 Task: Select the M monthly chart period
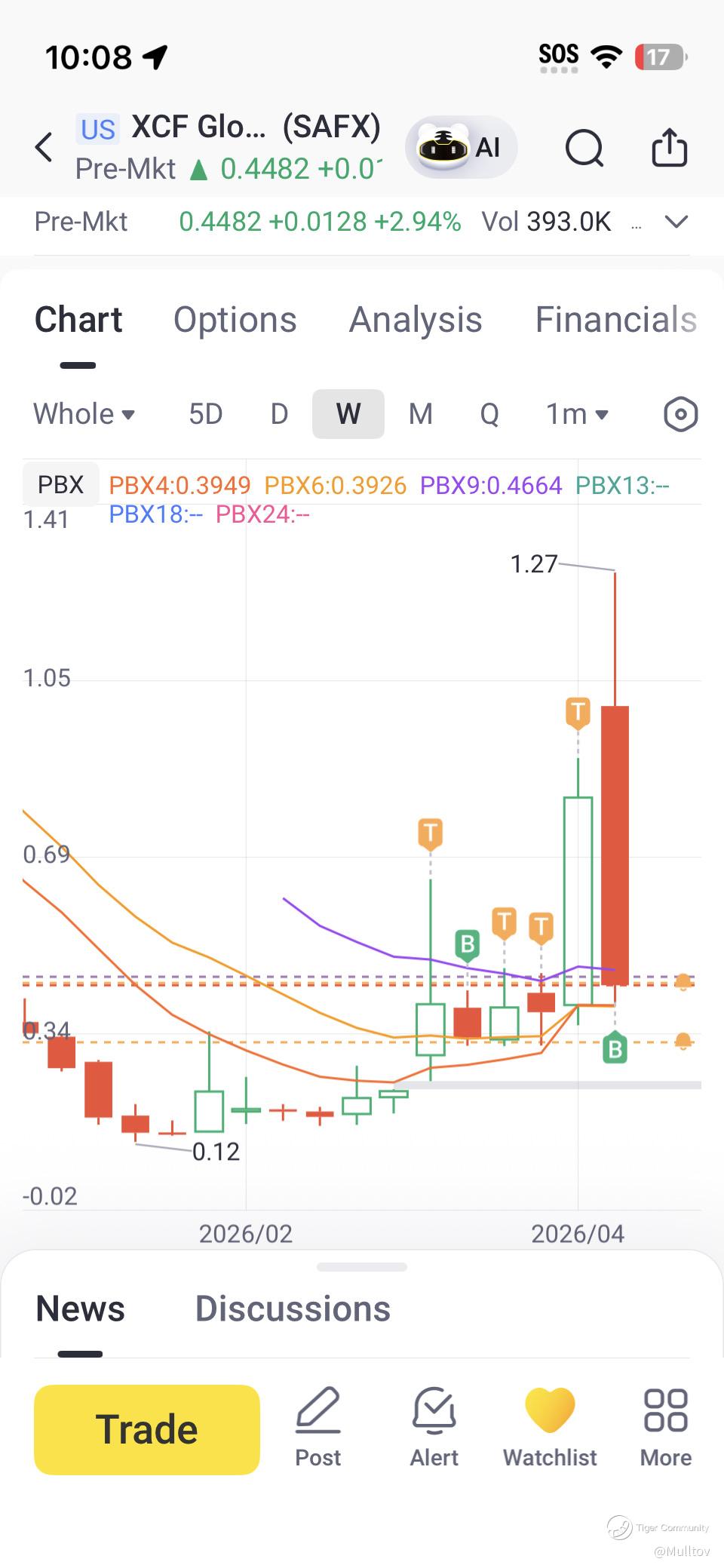click(420, 414)
